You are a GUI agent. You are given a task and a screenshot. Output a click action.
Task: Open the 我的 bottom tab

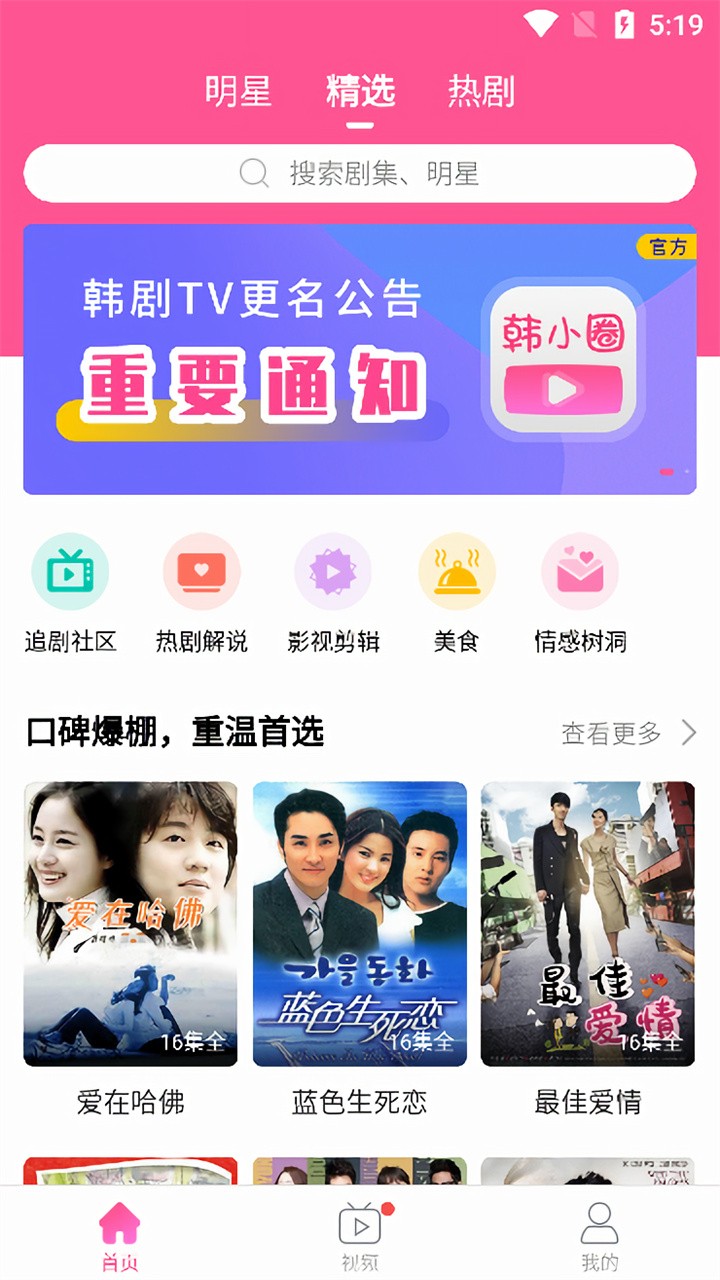click(600, 1234)
